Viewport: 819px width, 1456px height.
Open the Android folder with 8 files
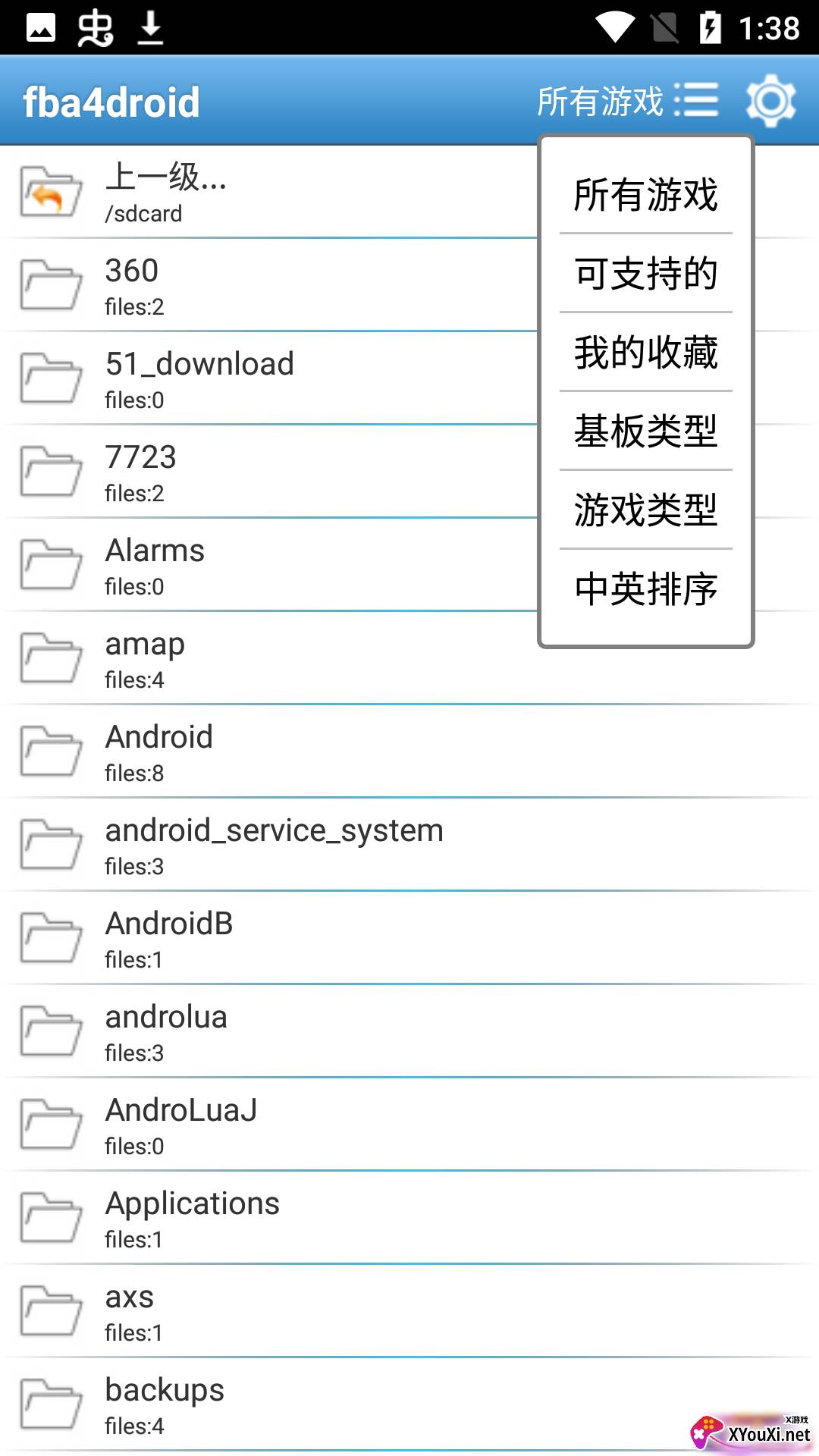tap(227, 752)
